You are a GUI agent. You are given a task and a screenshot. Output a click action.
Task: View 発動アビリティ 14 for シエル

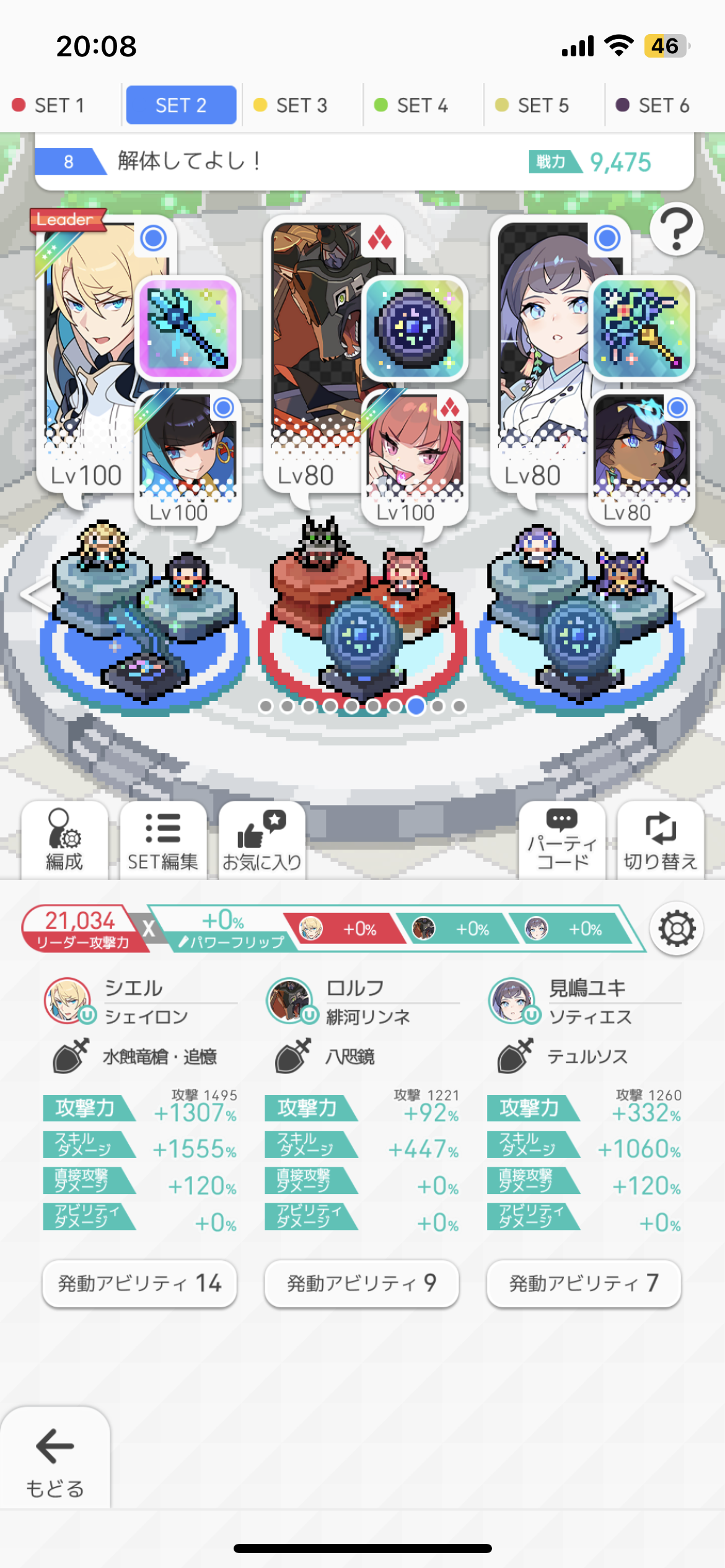(x=139, y=1283)
